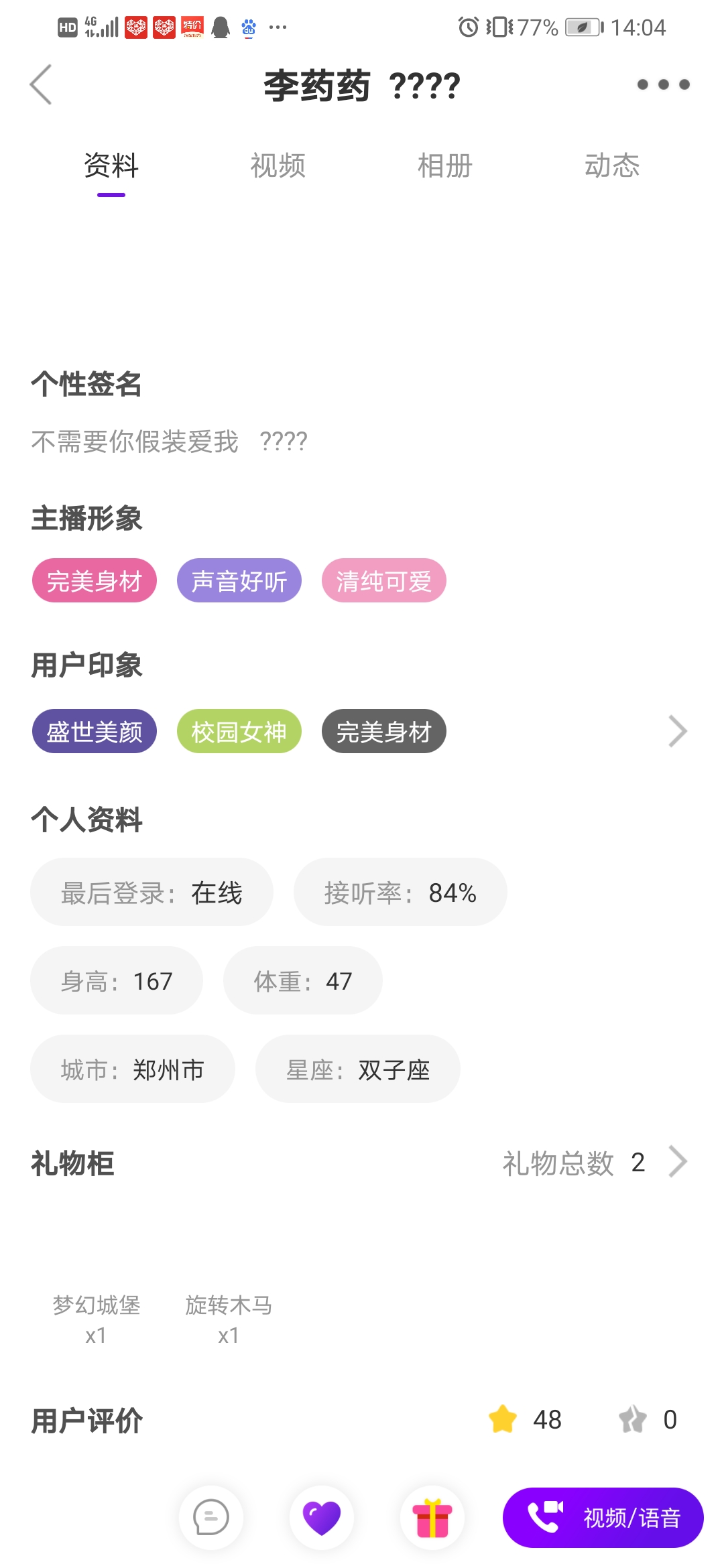Tap the purple heart icon

(322, 1518)
